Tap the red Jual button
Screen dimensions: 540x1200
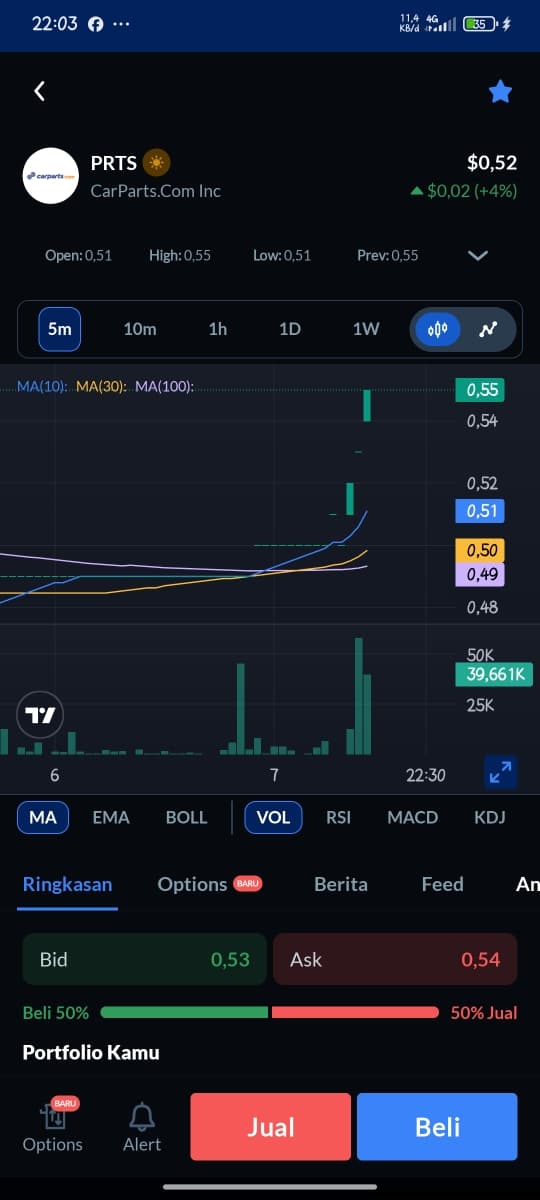click(x=270, y=1127)
